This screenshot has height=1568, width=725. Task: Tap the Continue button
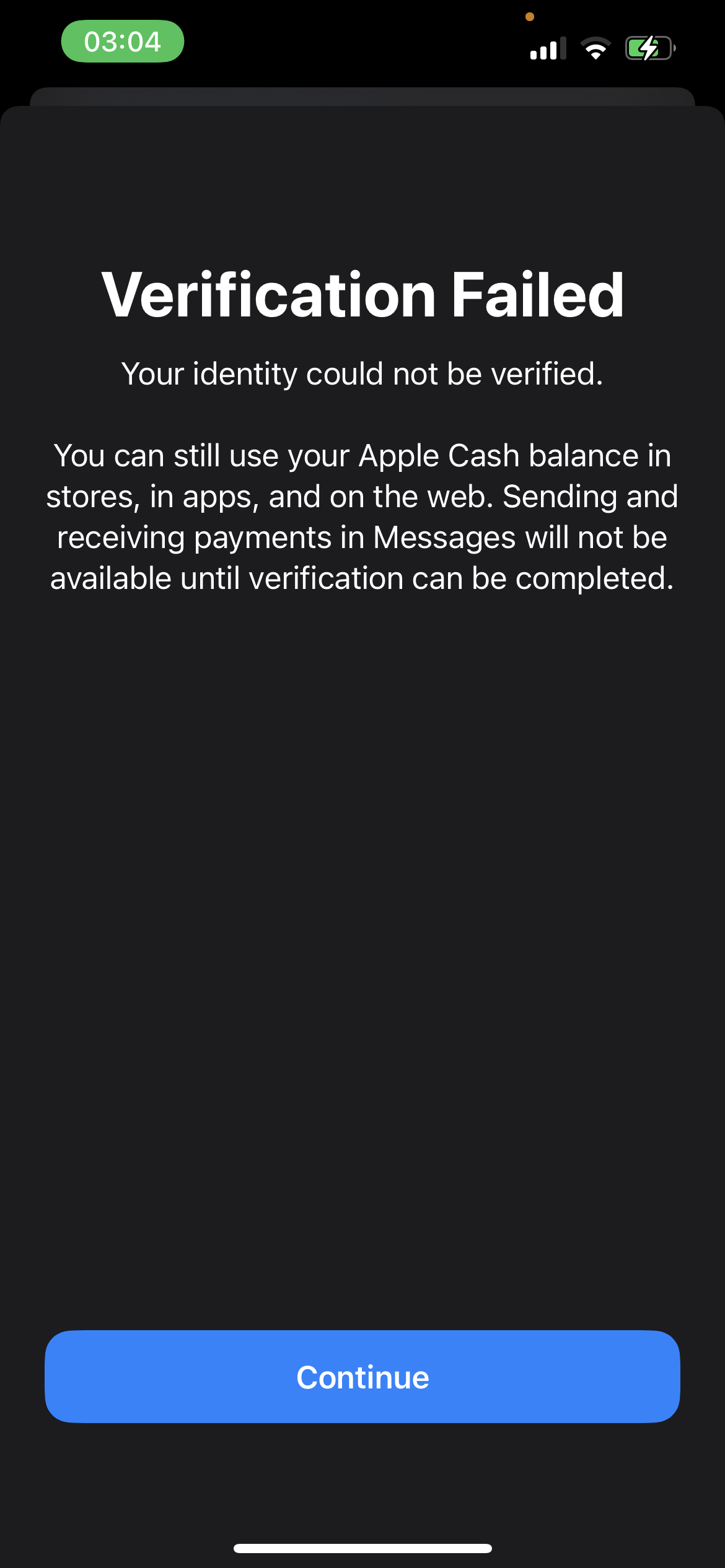362,1376
